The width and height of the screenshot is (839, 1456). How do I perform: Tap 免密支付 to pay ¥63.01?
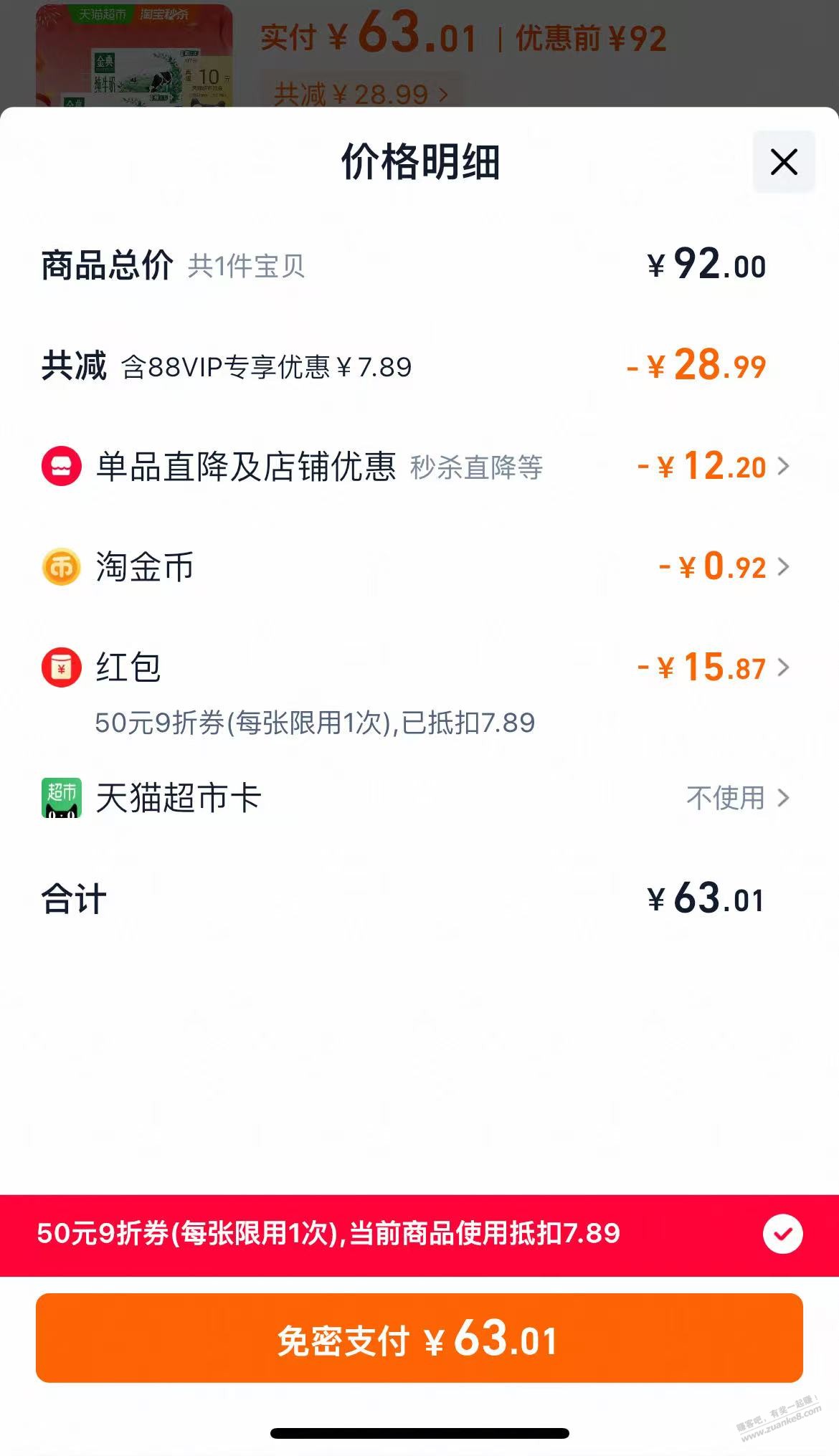419,1338
